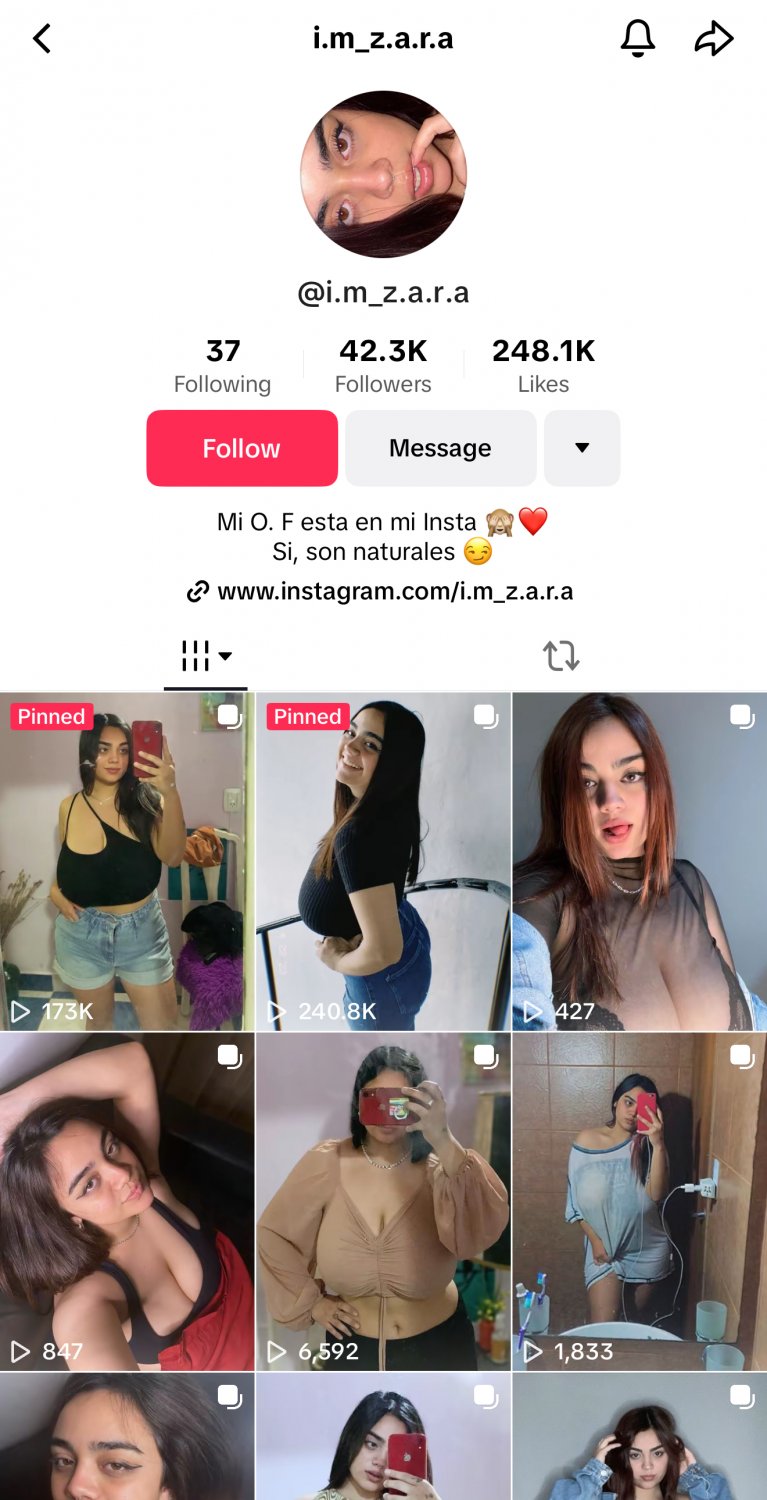The width and height of the screenshot is (767, 1500).
Task: Share this profile with the arrow icon
Action: pyautogui.click(x=714, y=39)
